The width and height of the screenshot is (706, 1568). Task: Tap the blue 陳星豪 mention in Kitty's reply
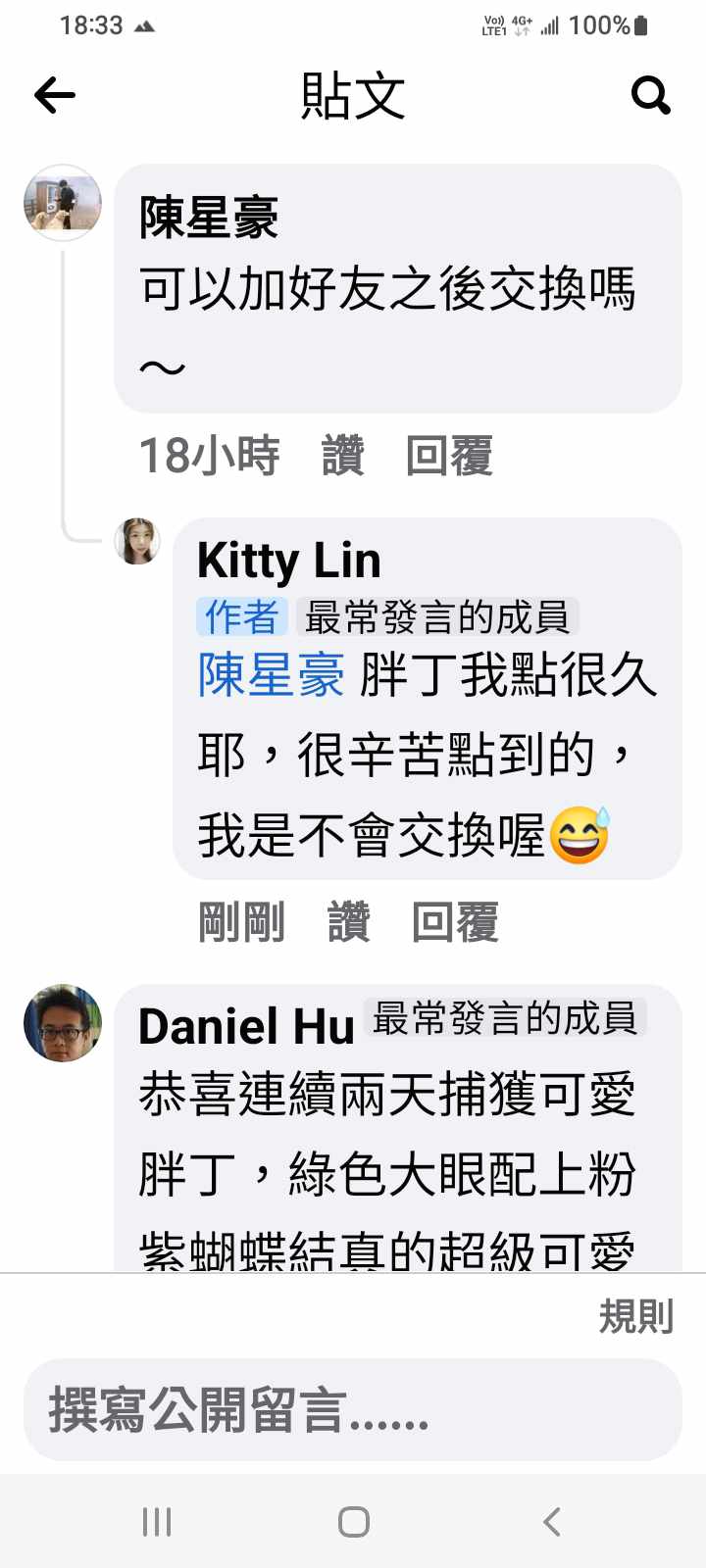tap(271, 676)
